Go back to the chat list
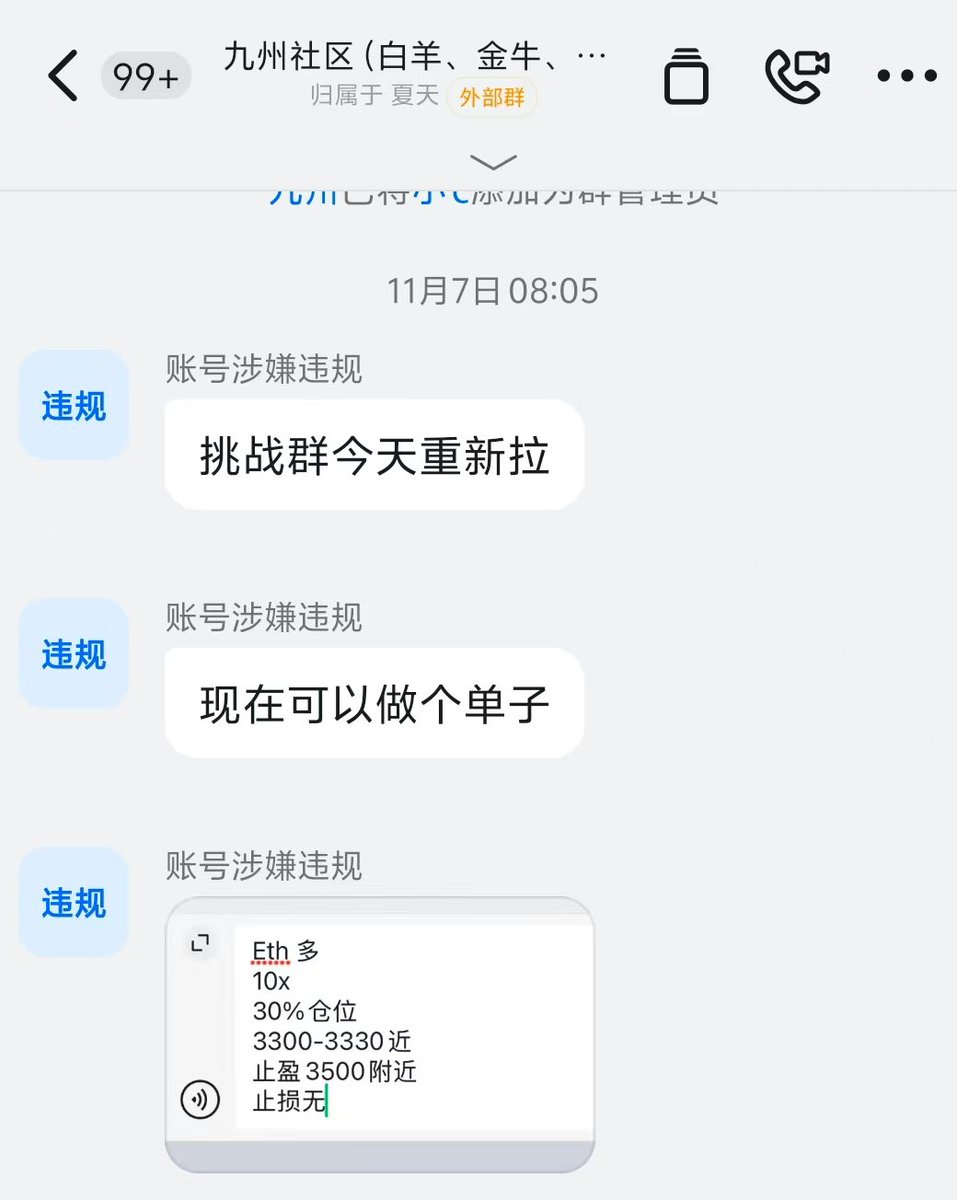Image resolution: width=957 pixels, height=1200 pixels. [62, 76]
